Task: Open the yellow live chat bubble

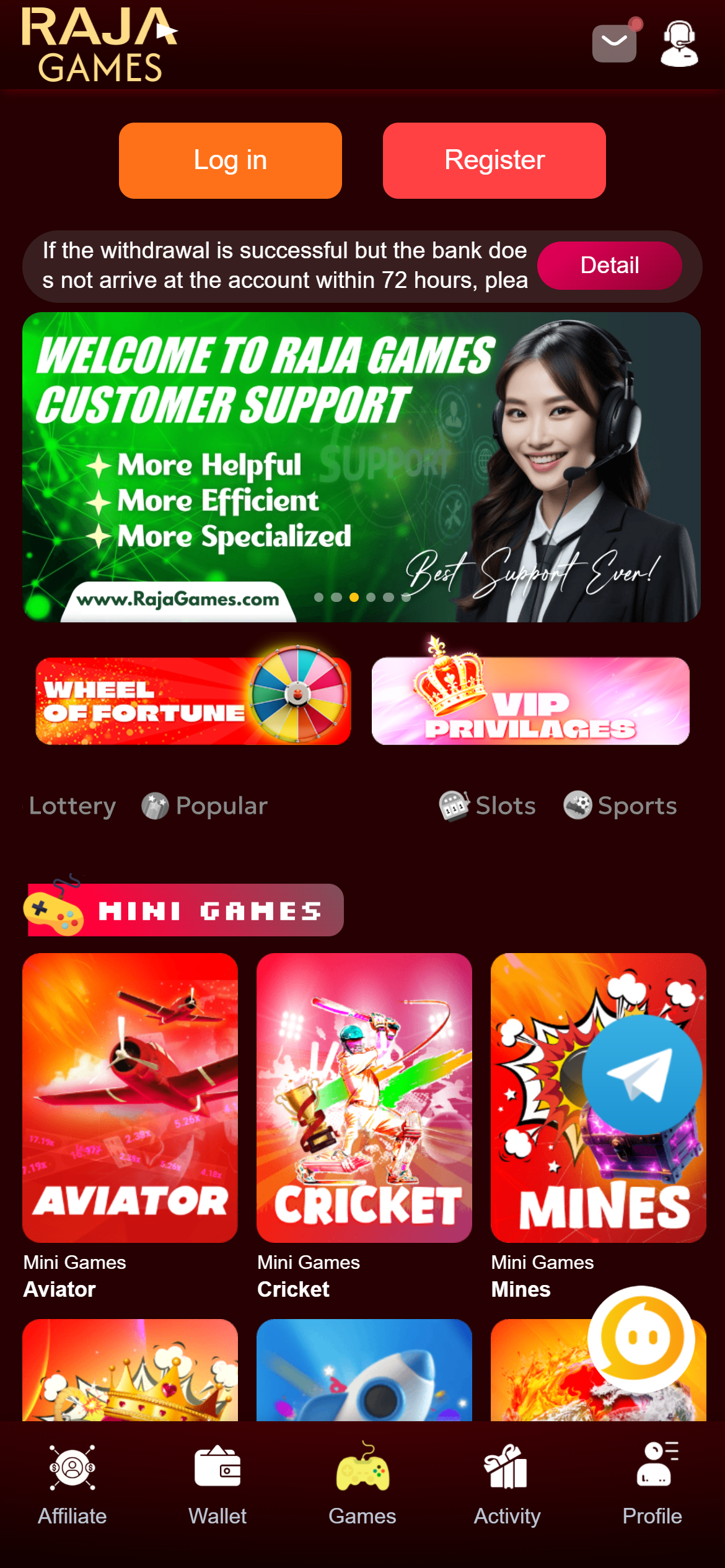Action: pyautogui.click(x=641, y=1339)
